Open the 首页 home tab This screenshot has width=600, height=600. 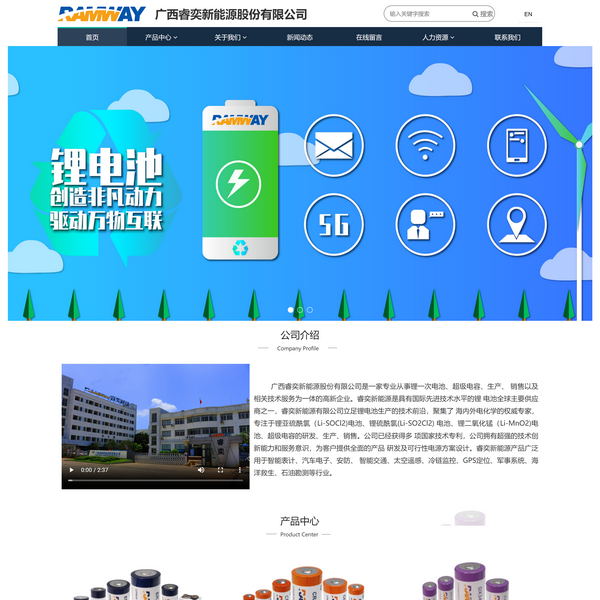pos(92,37)
